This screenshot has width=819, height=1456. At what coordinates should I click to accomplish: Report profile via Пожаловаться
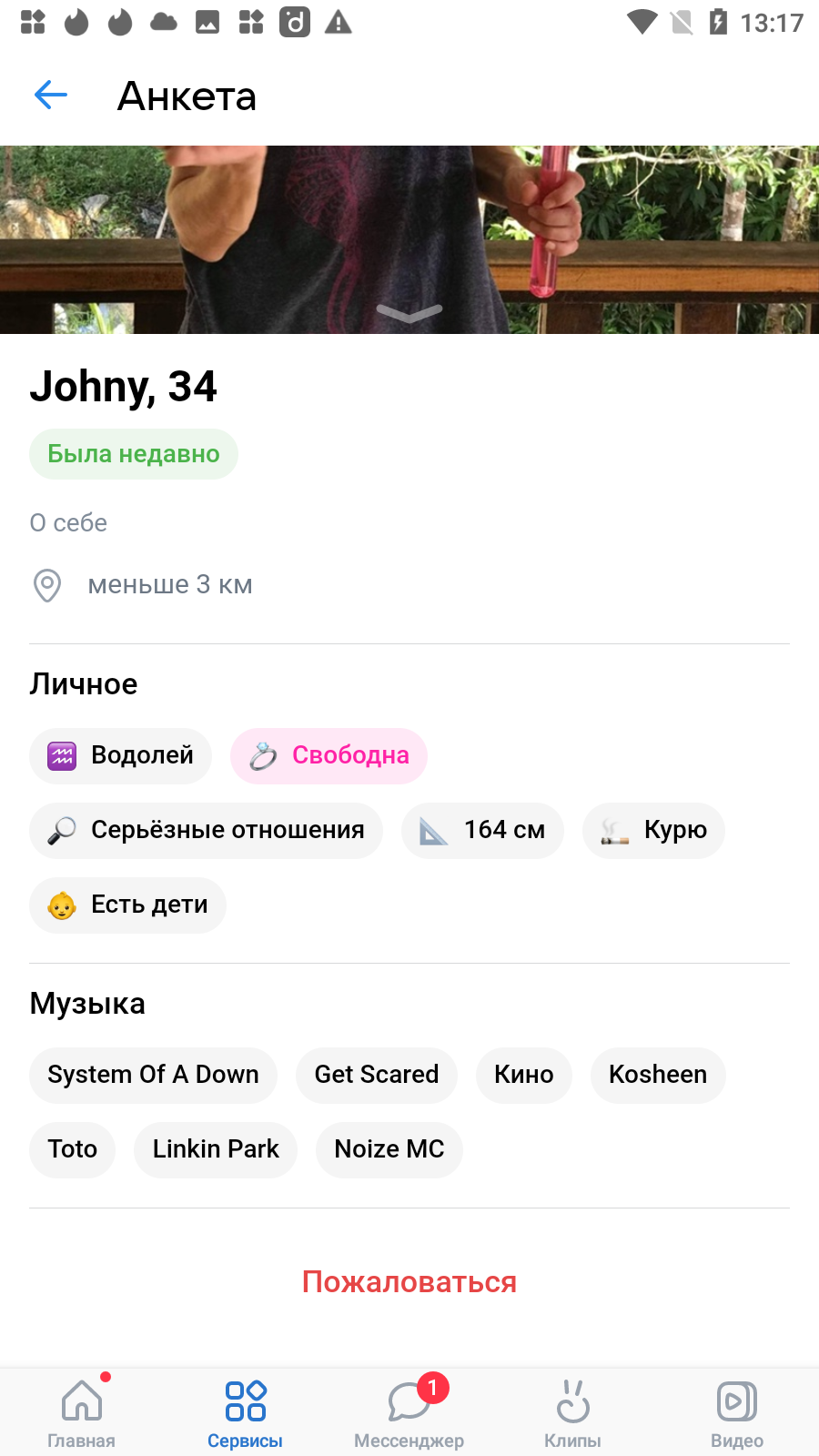[x=409, y=1281]
